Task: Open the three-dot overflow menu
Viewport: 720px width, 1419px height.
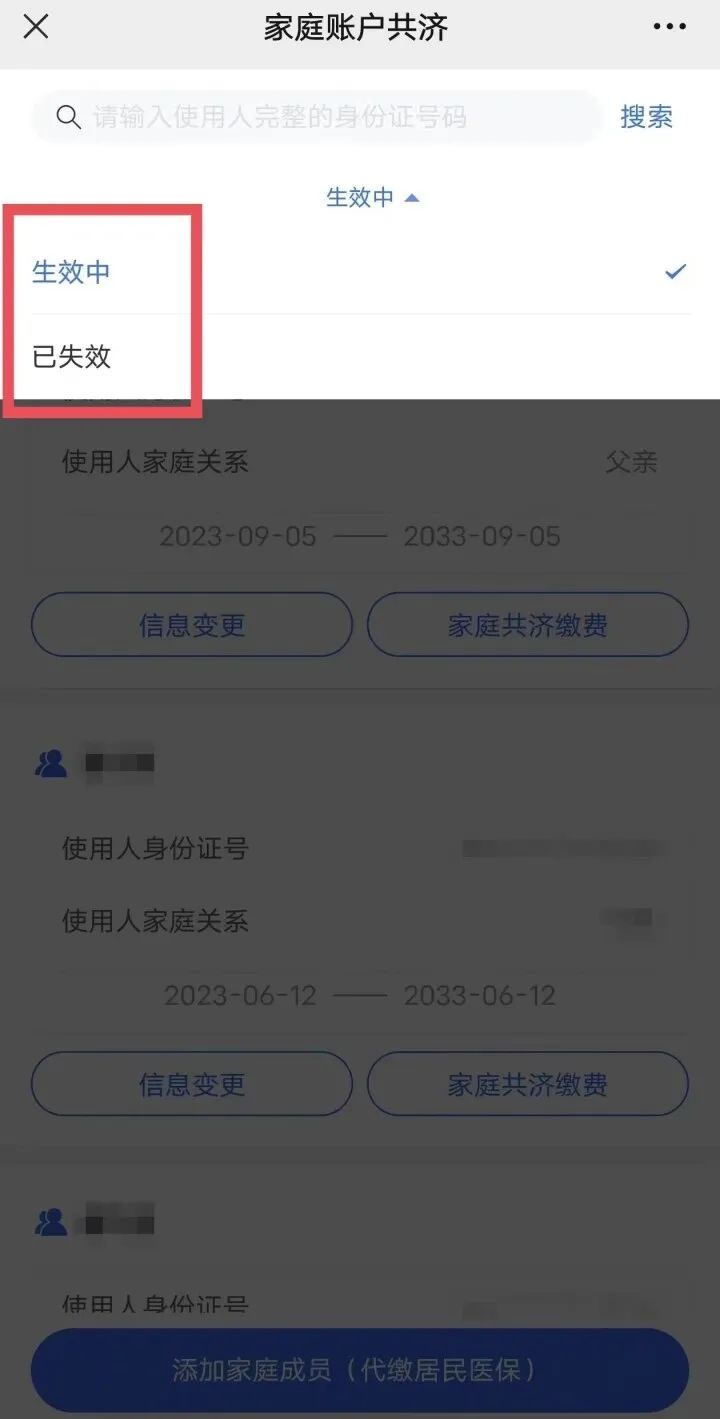Action: [669, 27]
